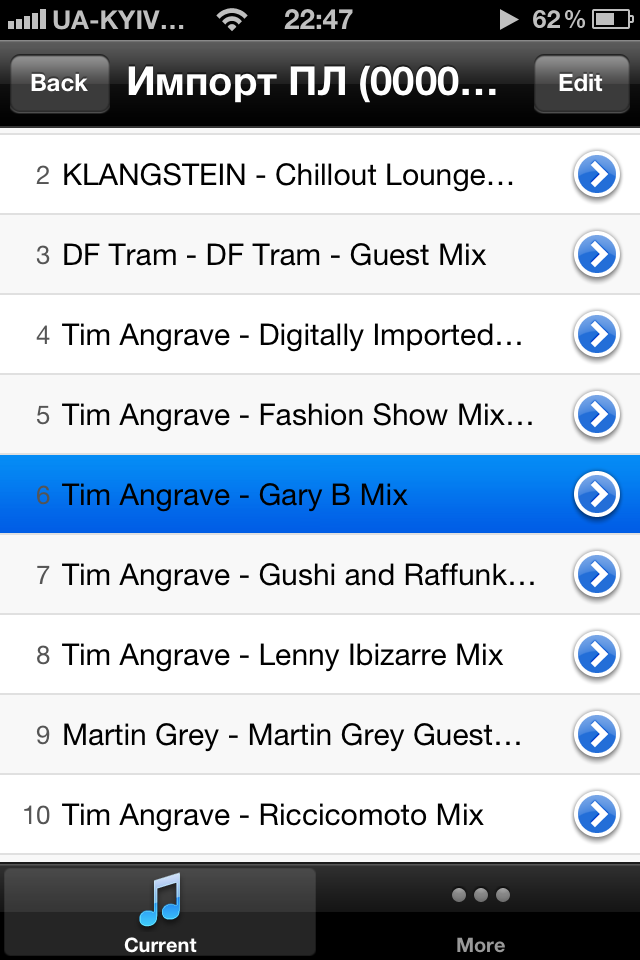640x960 pixels.
Task: Tap the Back button
Action: click(x=59, y=83)
